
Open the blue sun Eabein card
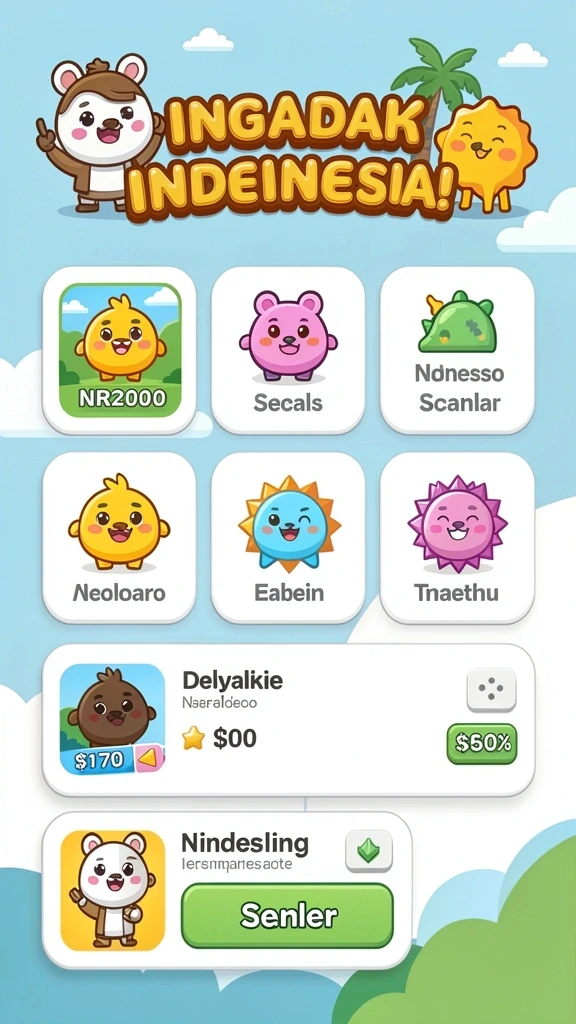(x=288, y=537)
